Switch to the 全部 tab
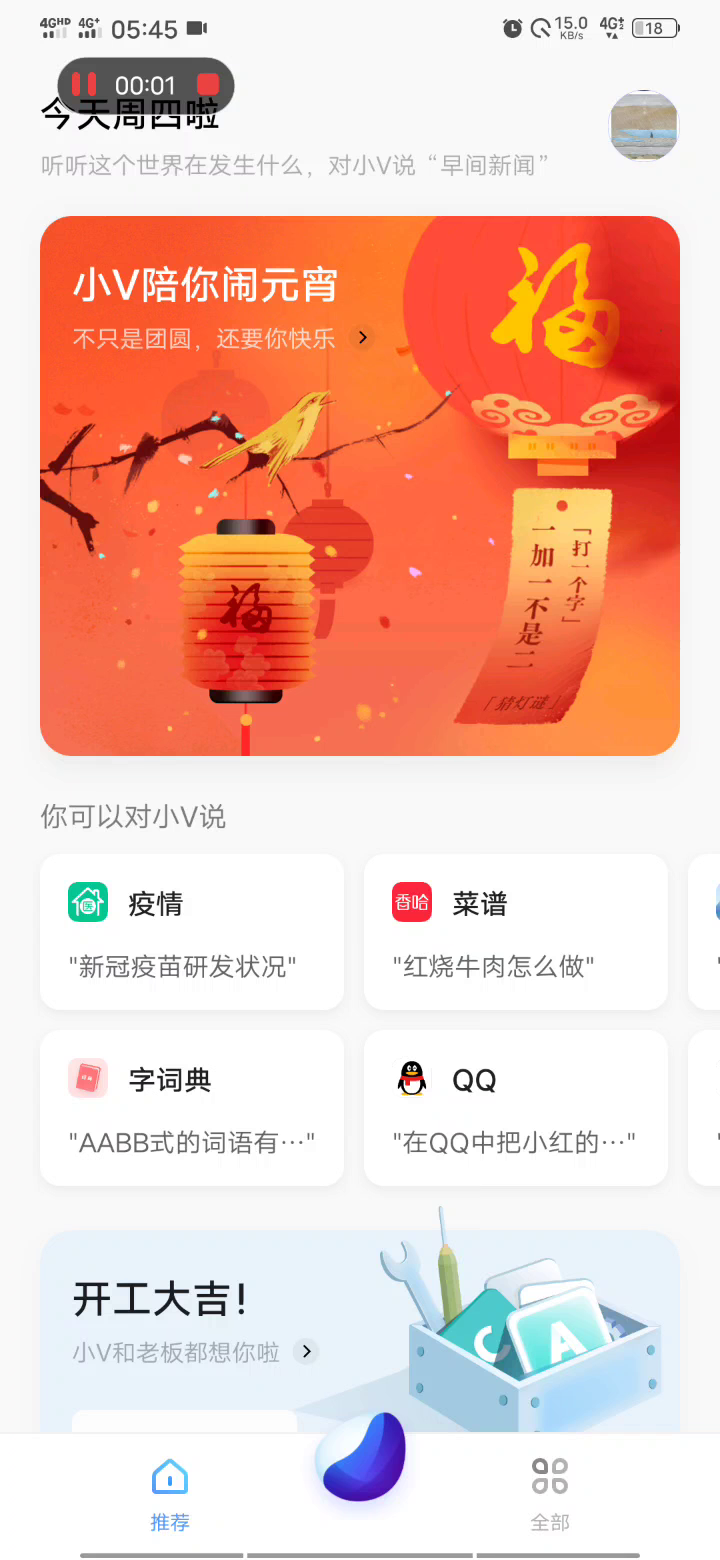The image size is (720, 1560). coord(550,1494)
